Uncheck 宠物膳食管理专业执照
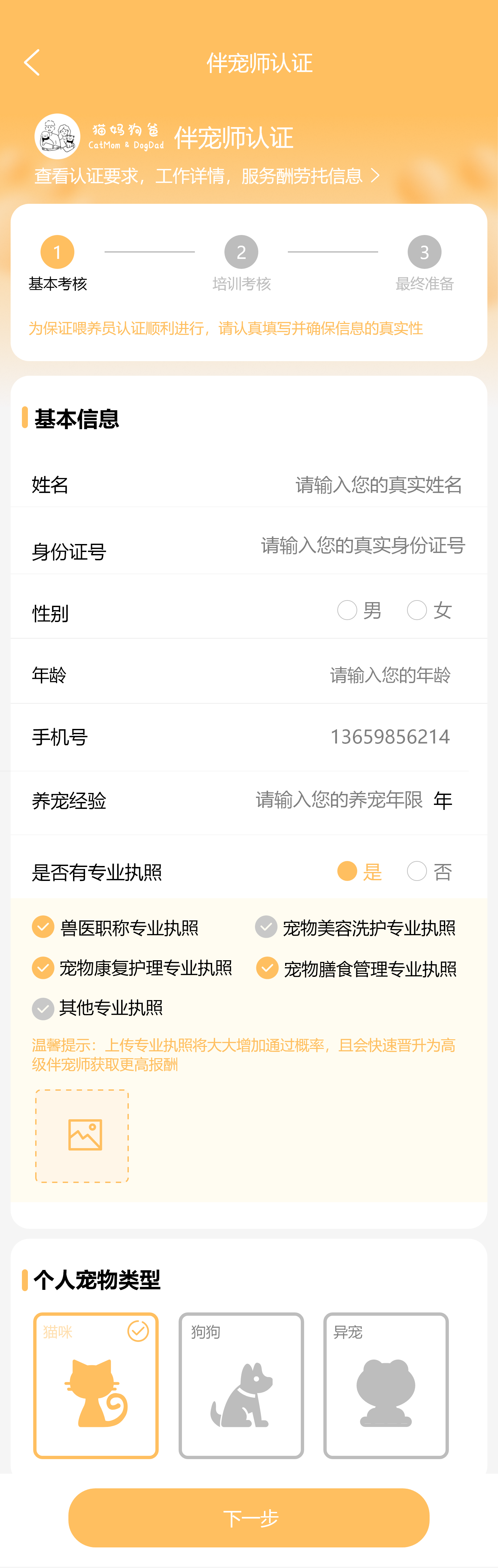This screenshot has width=498, height=1568. tap(267, 968)
